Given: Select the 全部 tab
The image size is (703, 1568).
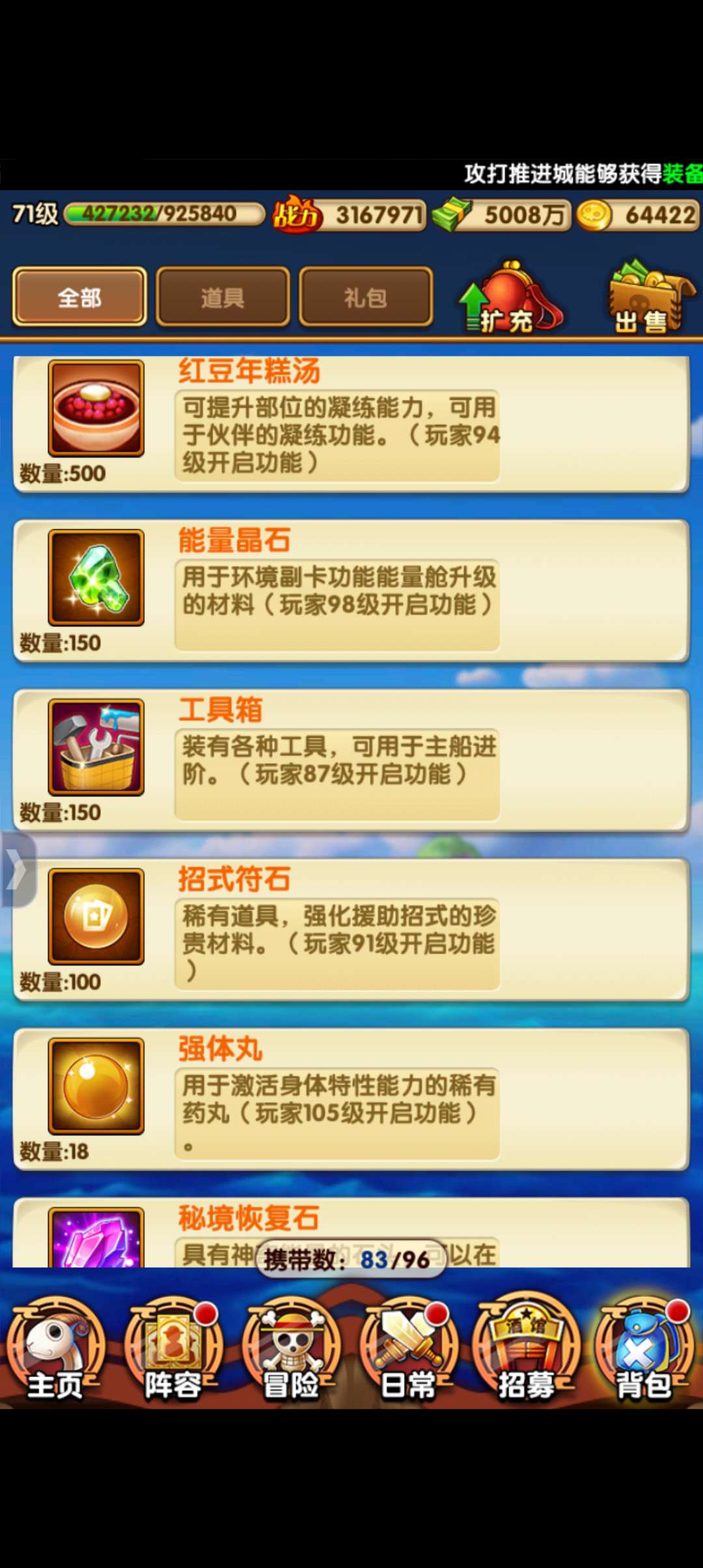Looking at the screenshot, I should point(79,297).
